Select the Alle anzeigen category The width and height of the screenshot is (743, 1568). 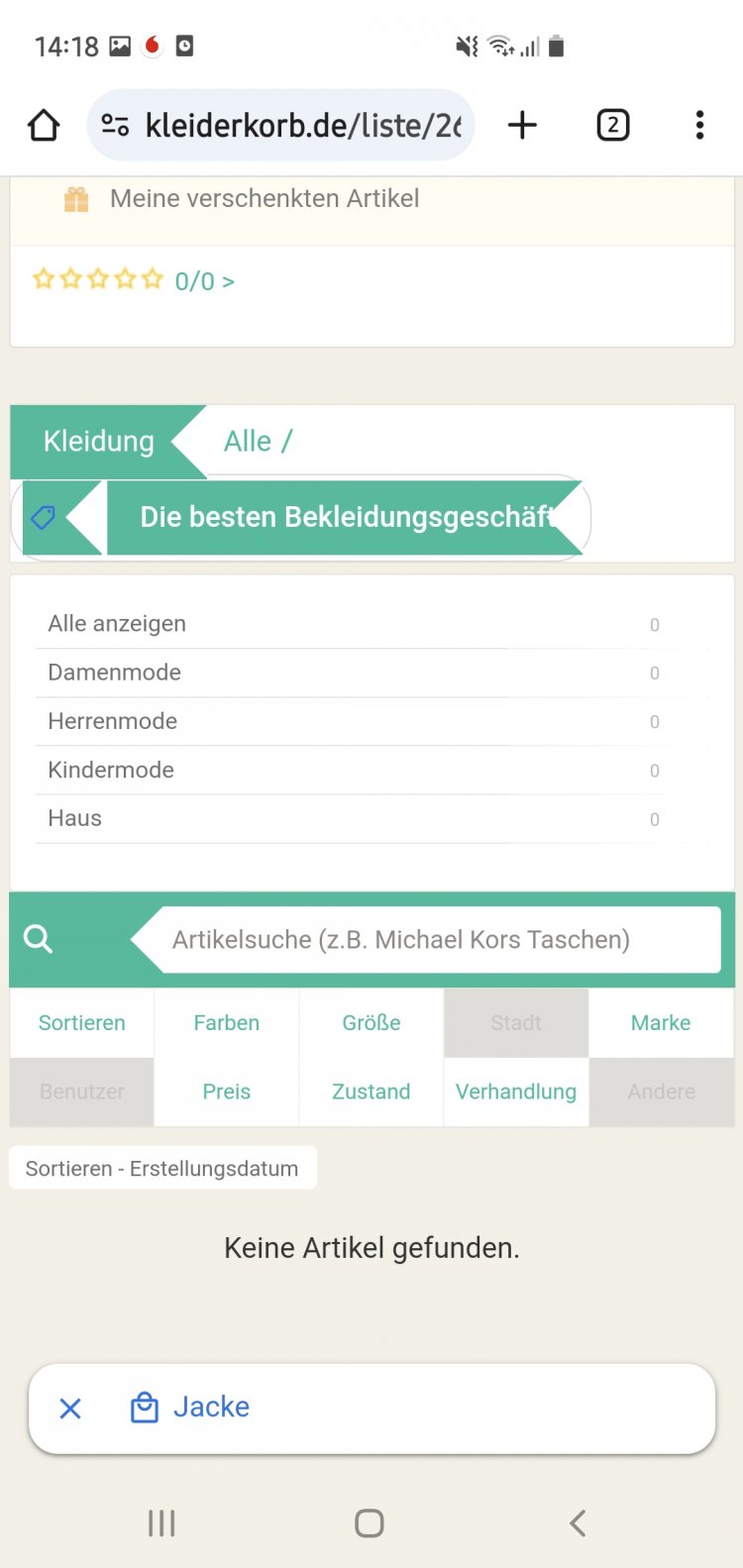pos(117,624)
